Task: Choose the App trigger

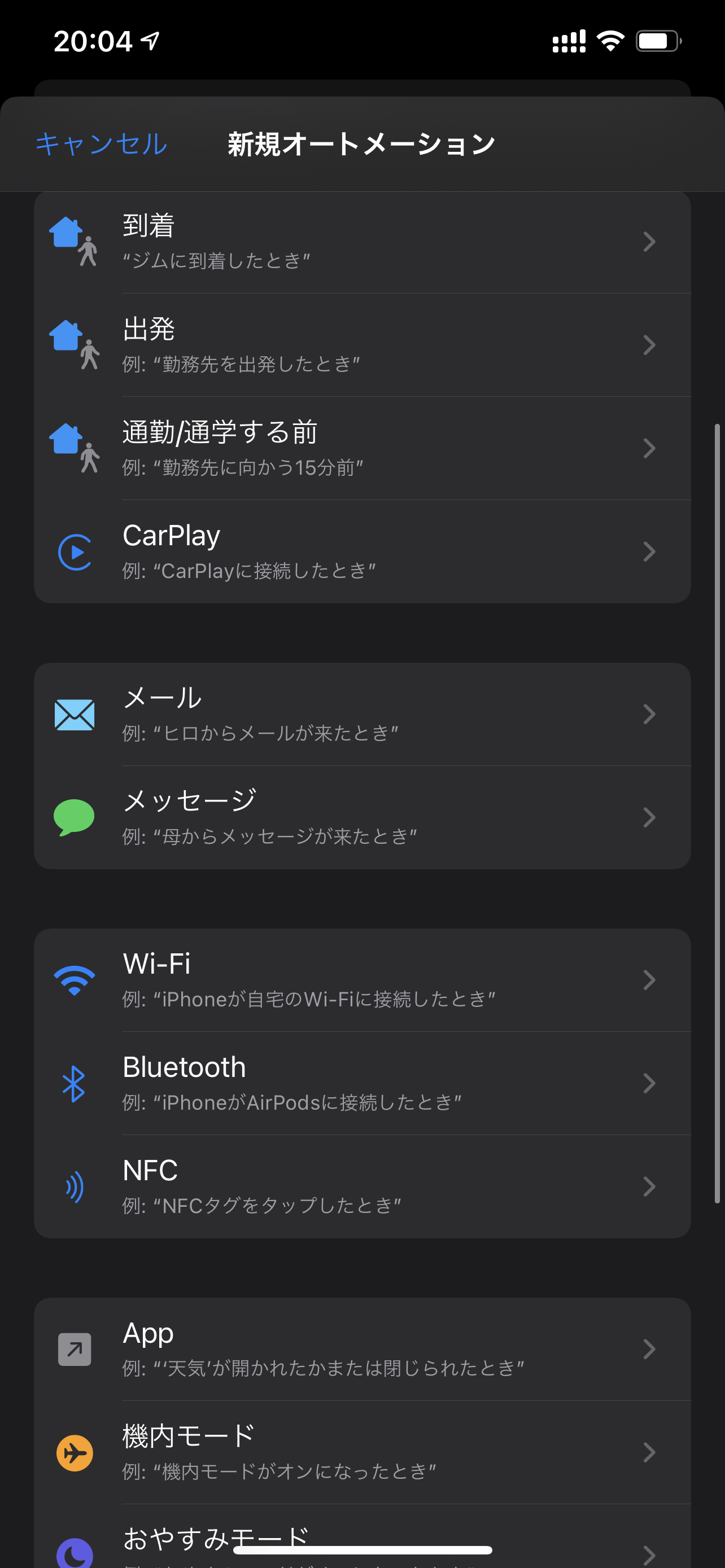Action: (x=362, y=1350)
